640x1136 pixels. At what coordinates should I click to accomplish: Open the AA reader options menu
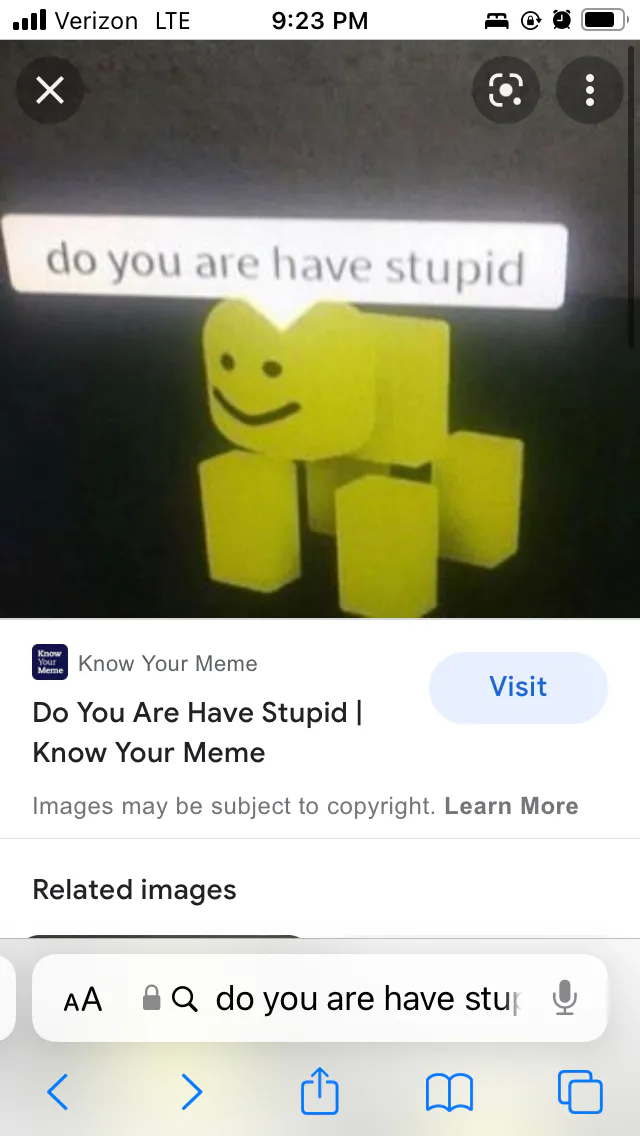tap(83, 1000)
